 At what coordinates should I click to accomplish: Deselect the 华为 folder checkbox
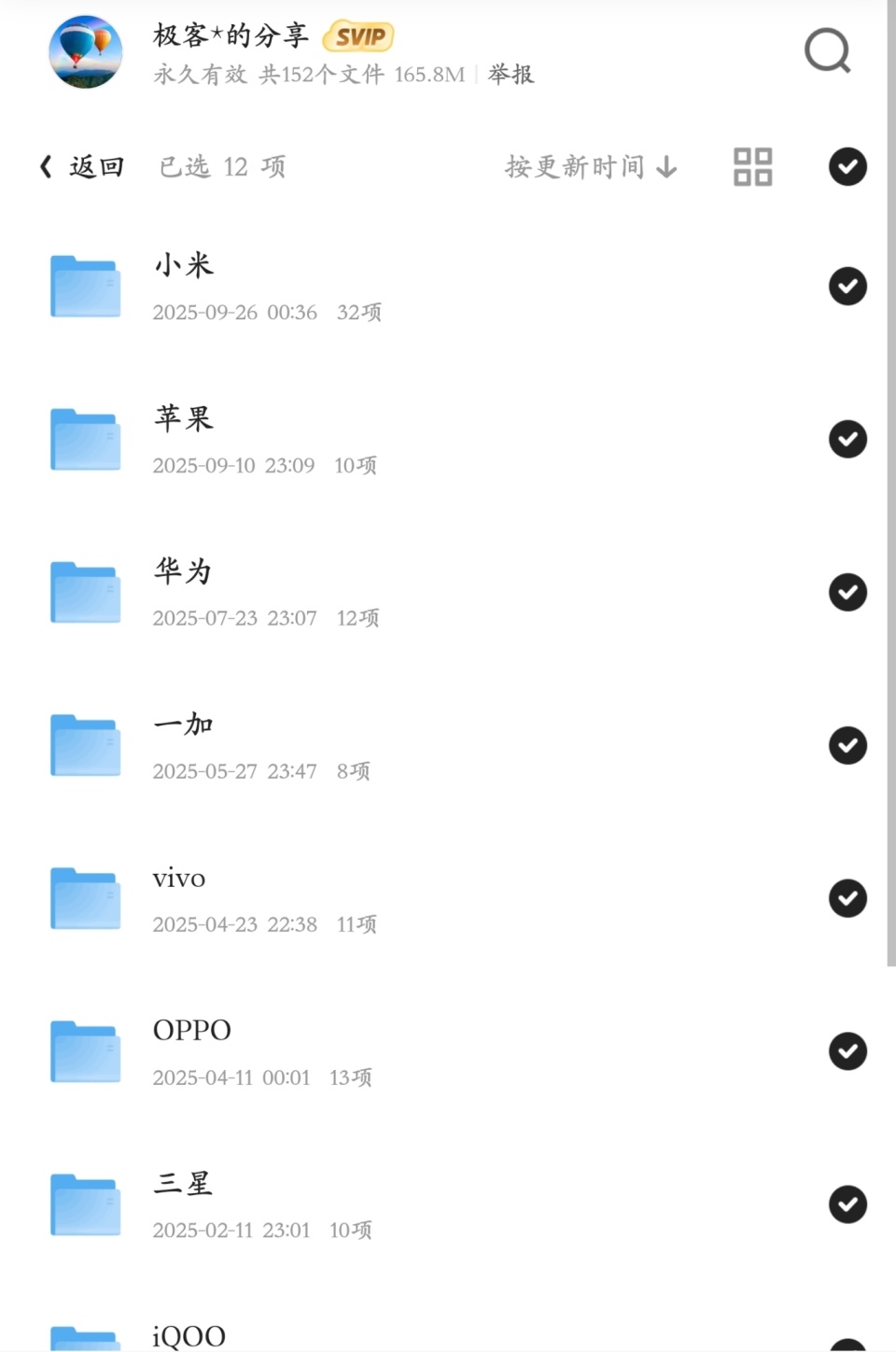click(847, 592)
